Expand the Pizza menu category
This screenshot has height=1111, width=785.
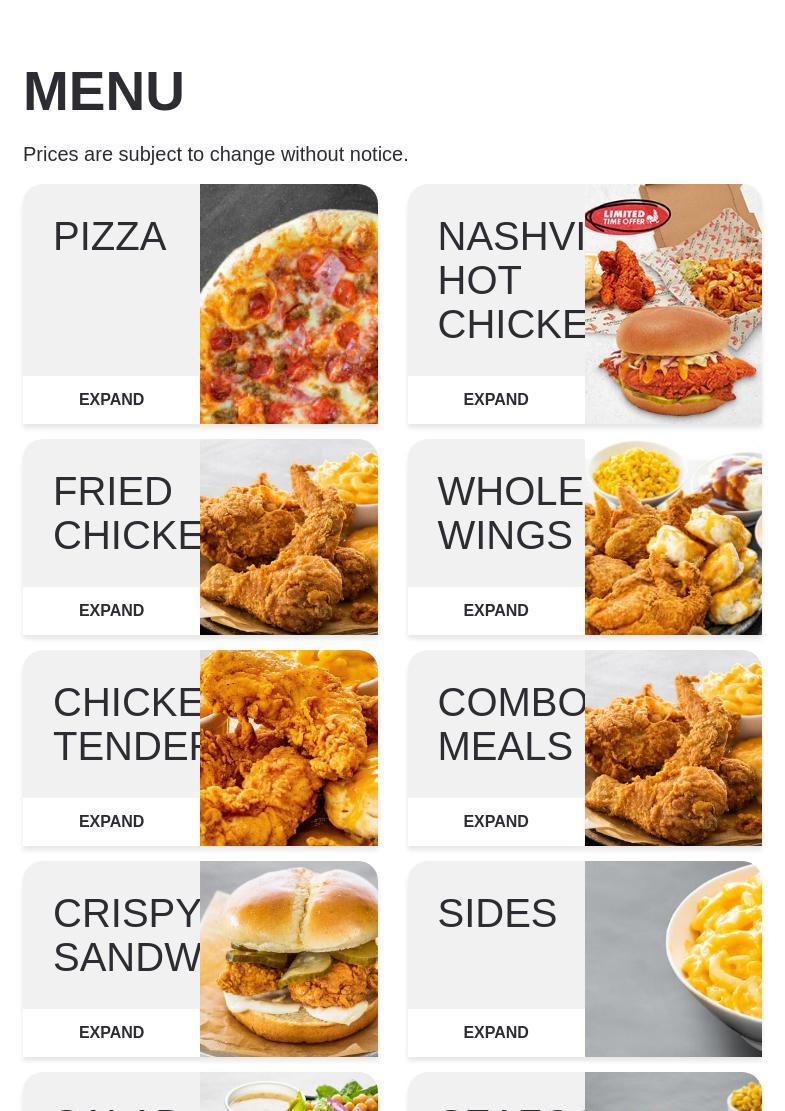tap(111, 399)
